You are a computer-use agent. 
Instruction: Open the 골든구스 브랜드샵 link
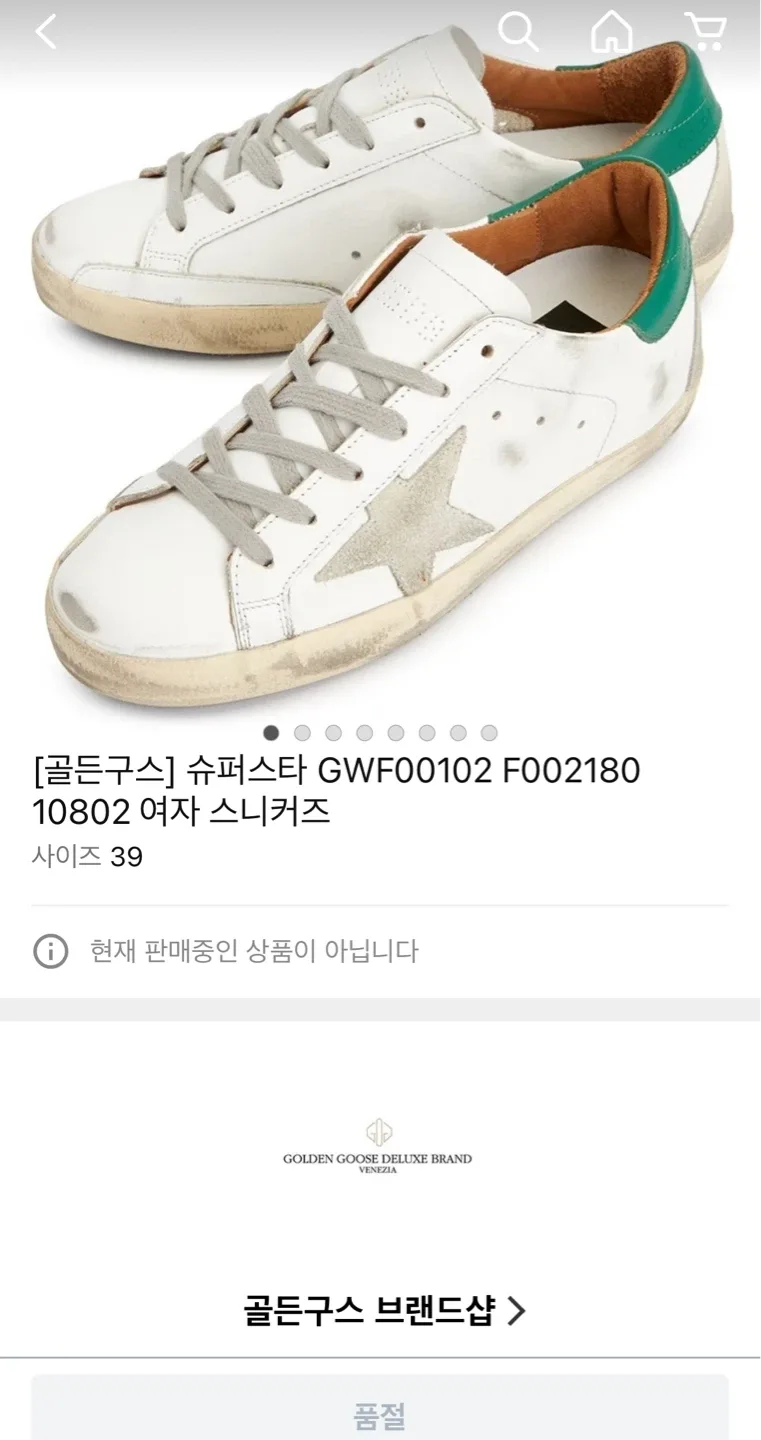coord(384,1309)
